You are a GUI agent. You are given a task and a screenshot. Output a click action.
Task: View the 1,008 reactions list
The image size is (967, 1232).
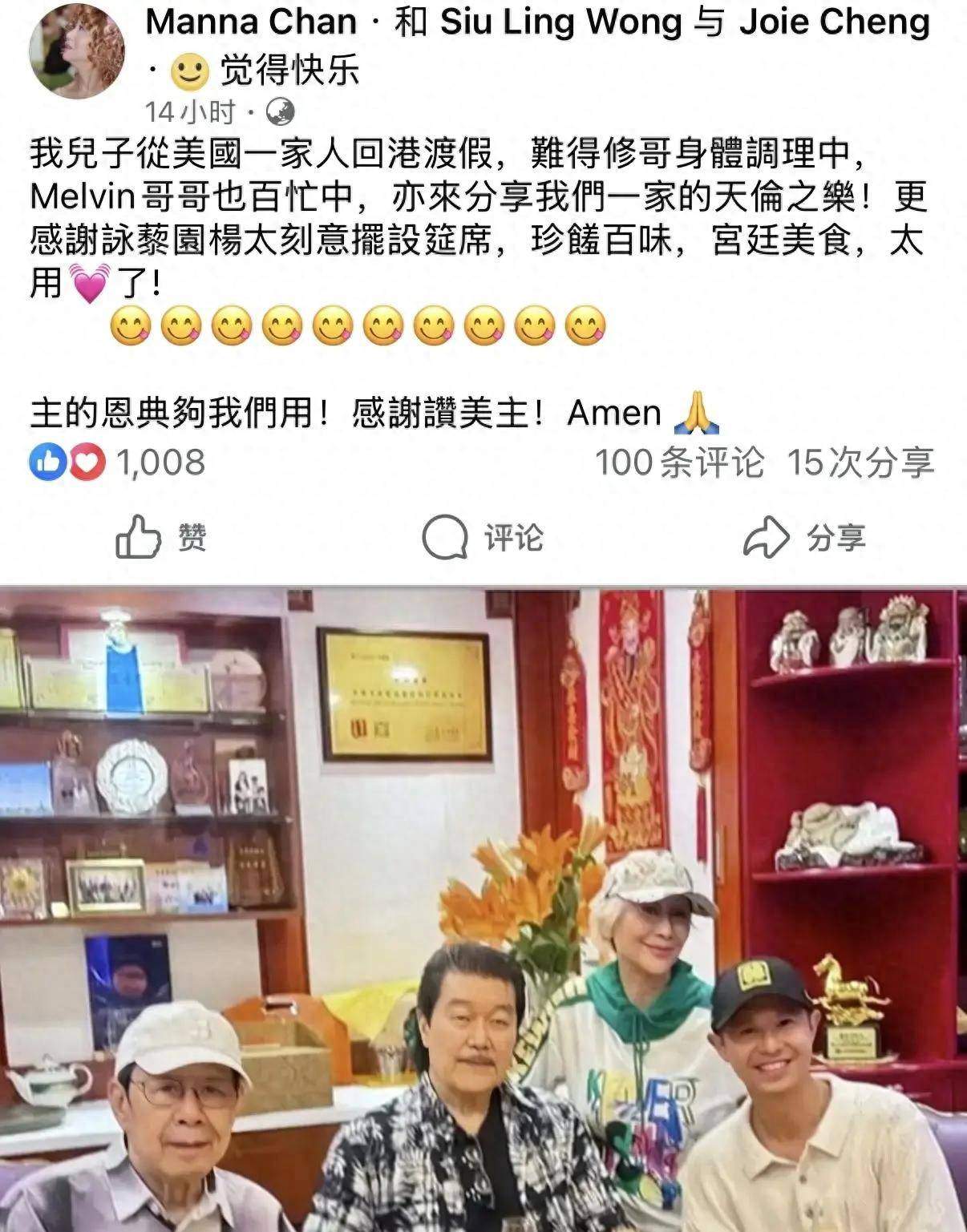118,463
